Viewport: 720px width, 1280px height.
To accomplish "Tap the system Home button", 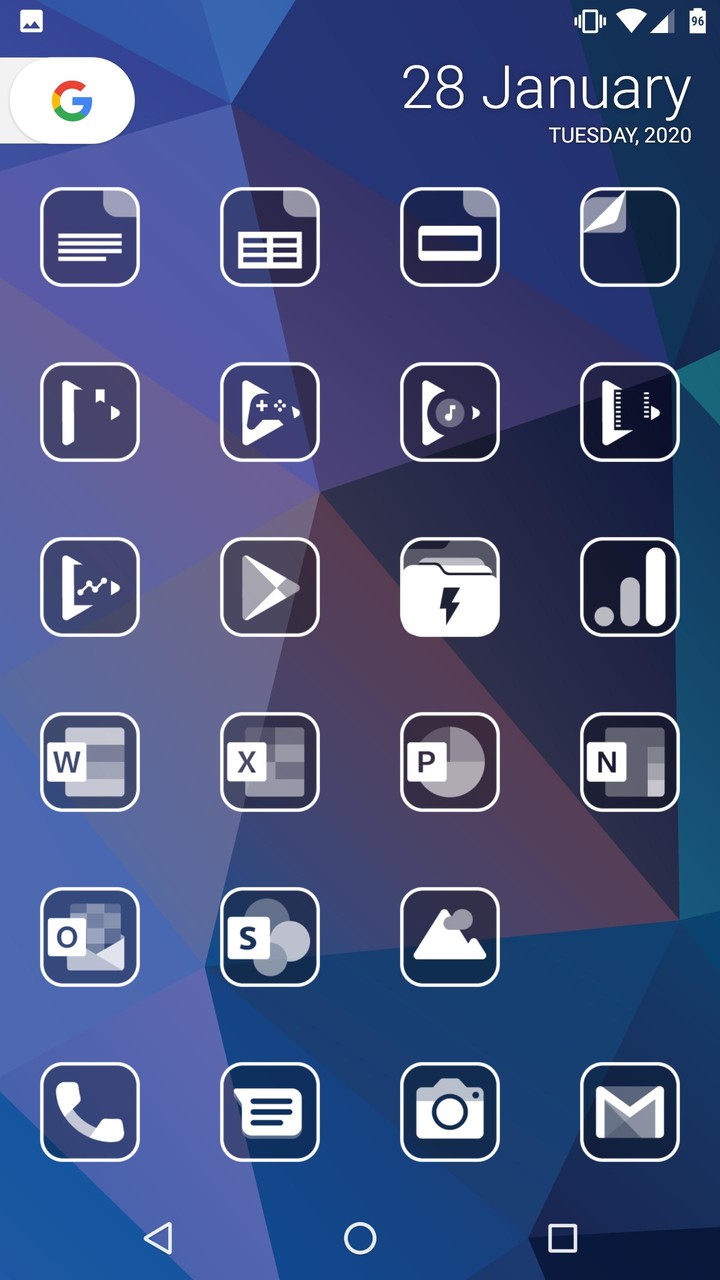I will click(360, 1238).
